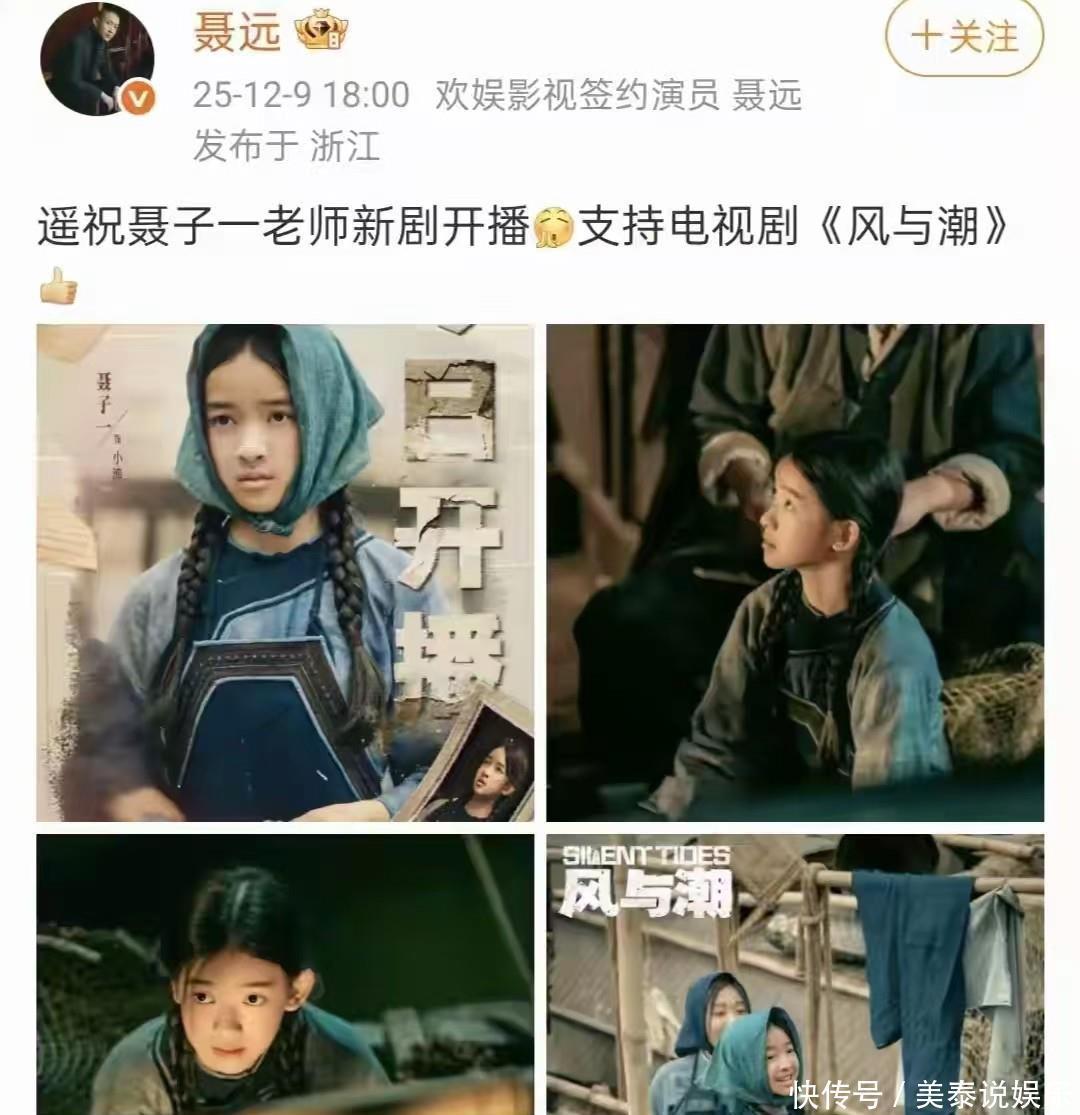
Task: Open the dark close-up photo of the girl
Action: pyautogui.click(x=285, y=974)
